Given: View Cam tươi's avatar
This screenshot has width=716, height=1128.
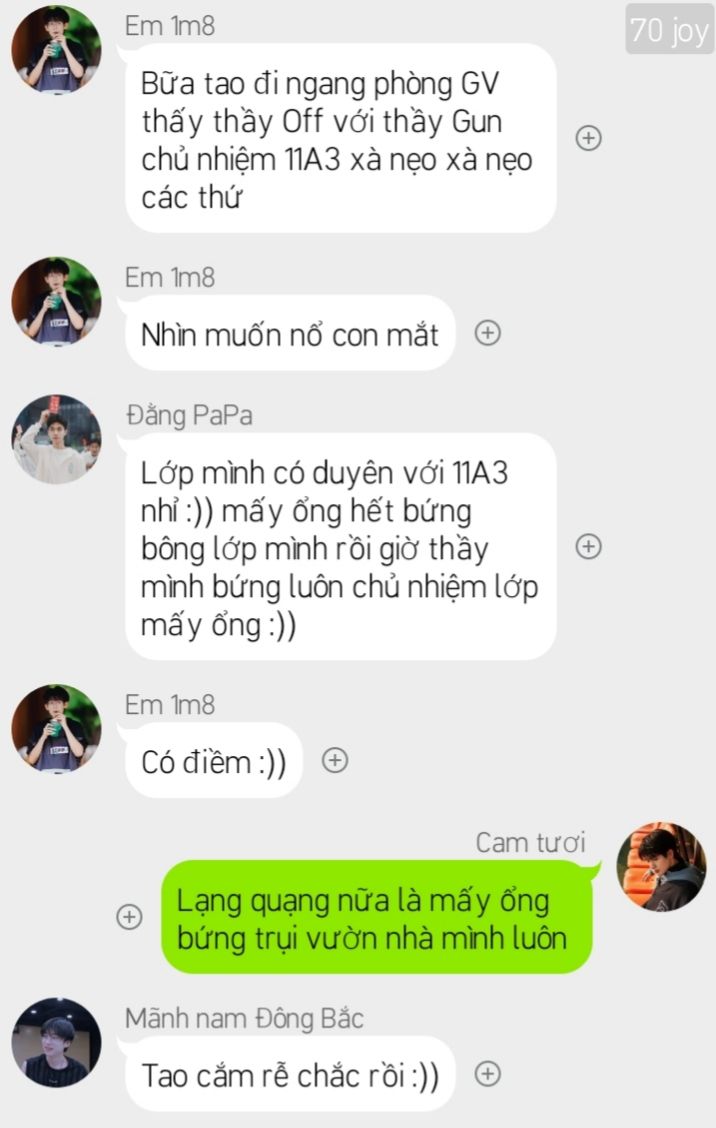Looking at the screenshot, I should point(661,867).
